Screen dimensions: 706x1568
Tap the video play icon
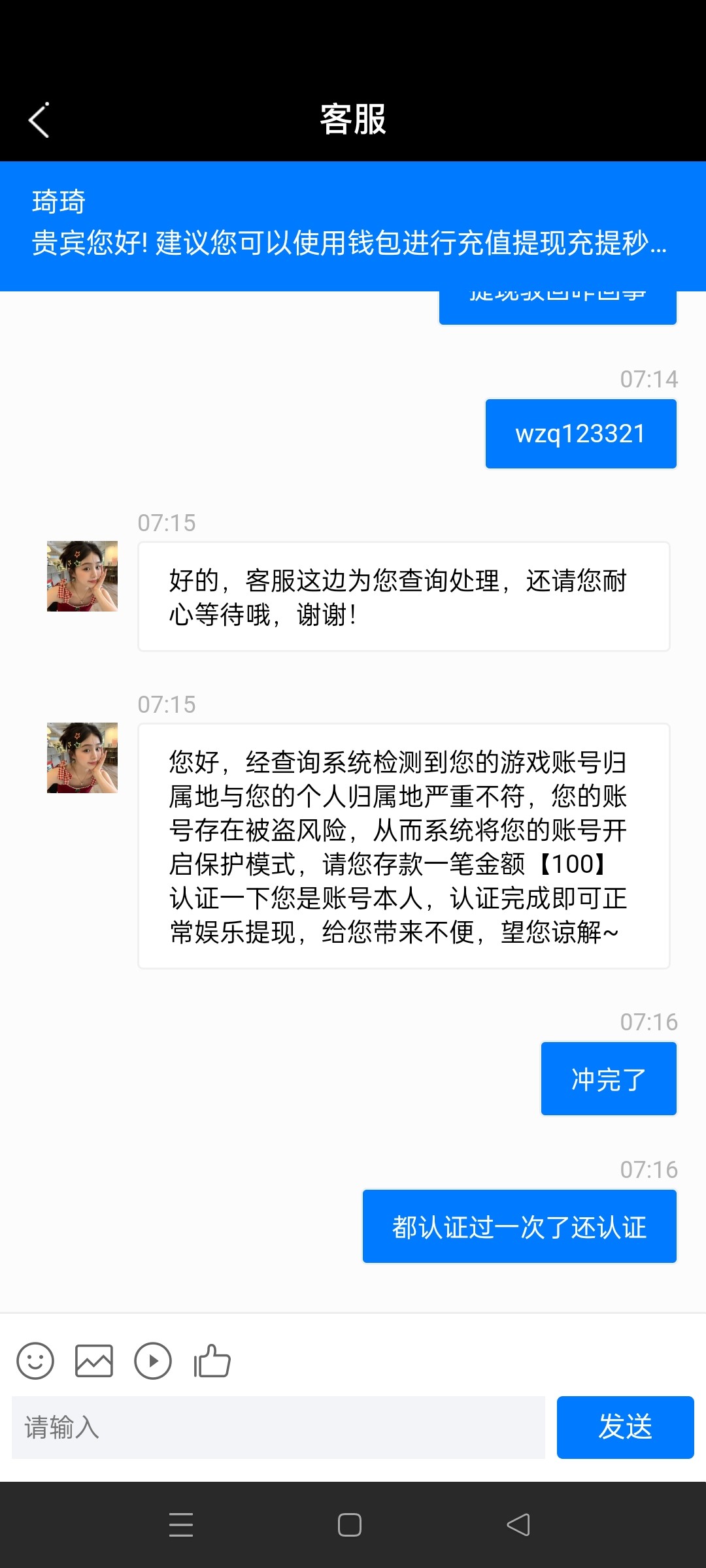[x=153, y=1361]
